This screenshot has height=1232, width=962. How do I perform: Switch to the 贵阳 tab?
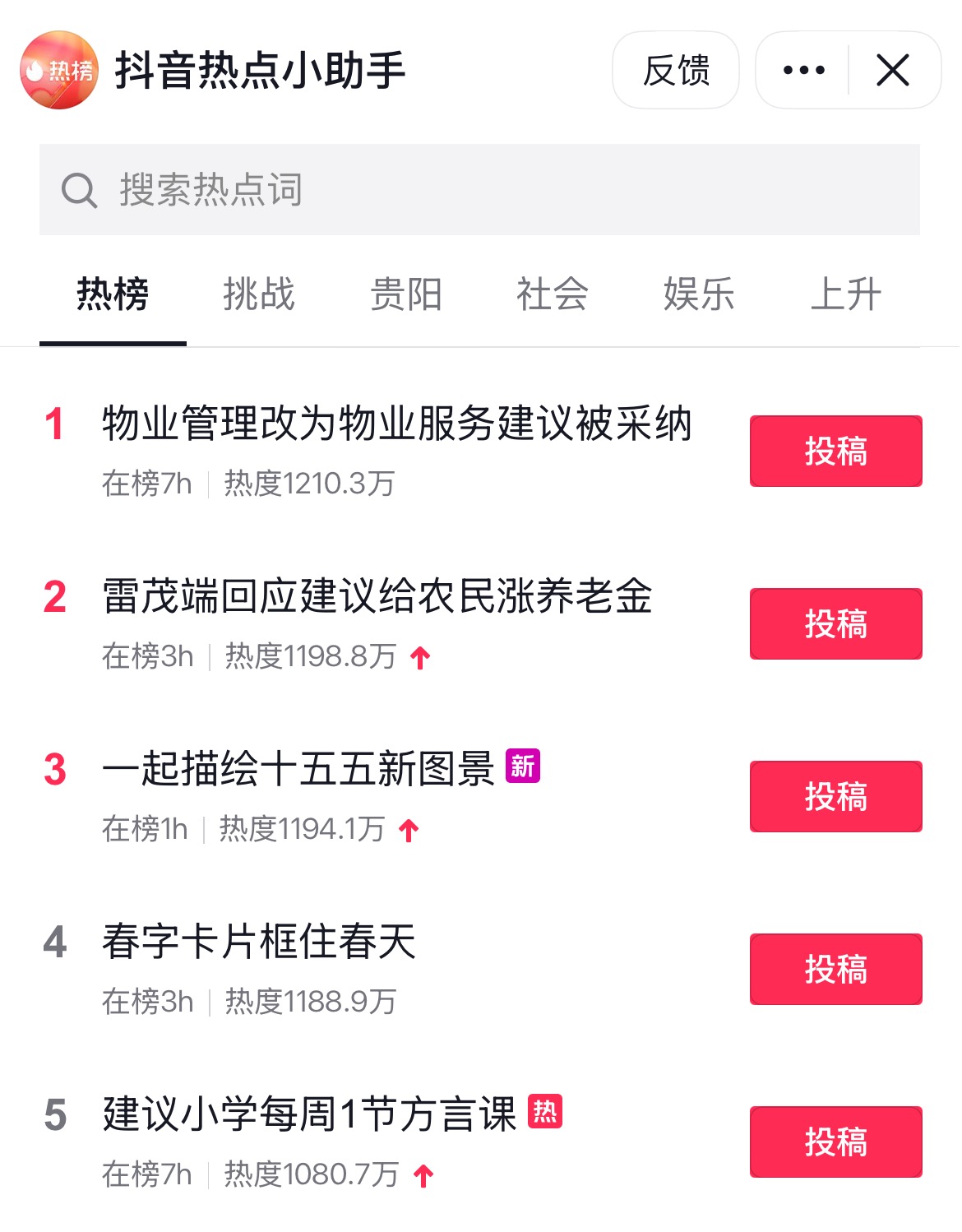pyautogui.click(x=406, y=294)
